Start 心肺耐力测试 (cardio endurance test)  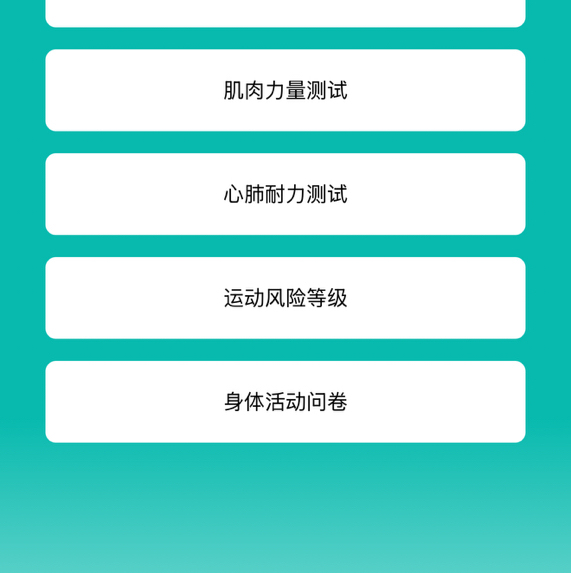tap(285, 194)
